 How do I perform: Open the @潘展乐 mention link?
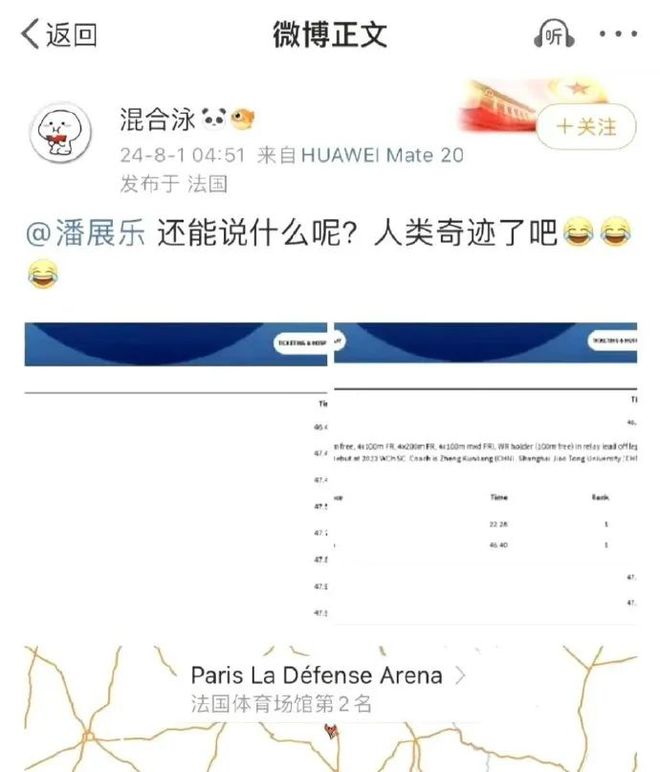click(87, 234)
